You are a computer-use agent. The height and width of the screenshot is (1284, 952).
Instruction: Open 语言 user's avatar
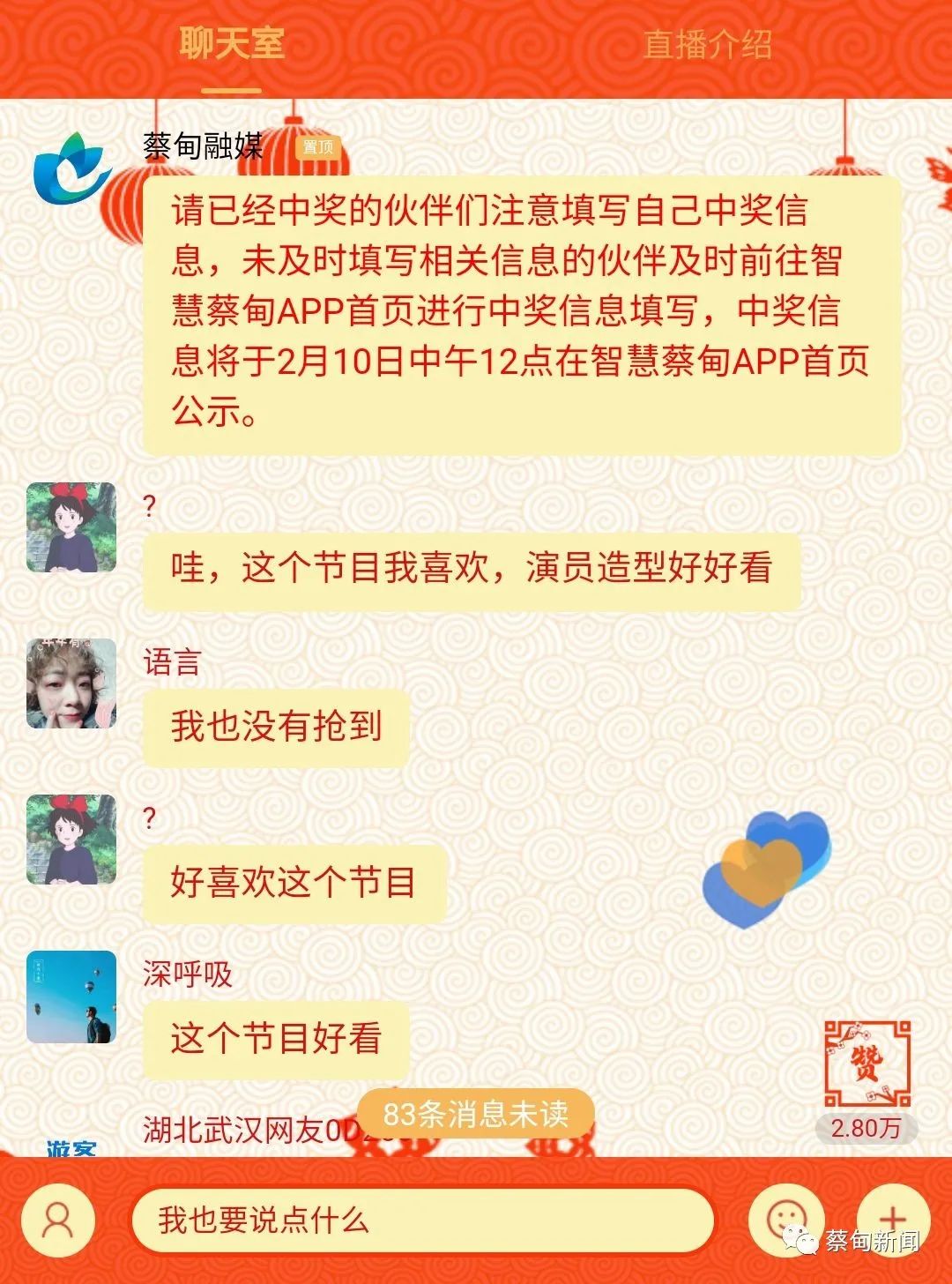[x=71, y=683]
